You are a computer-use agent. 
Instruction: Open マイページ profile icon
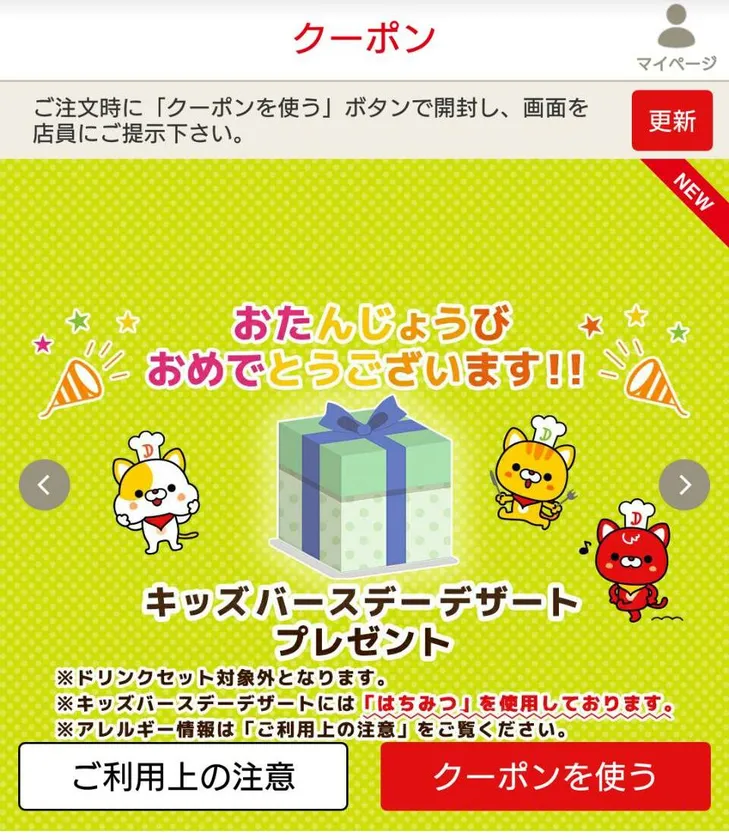677,37
